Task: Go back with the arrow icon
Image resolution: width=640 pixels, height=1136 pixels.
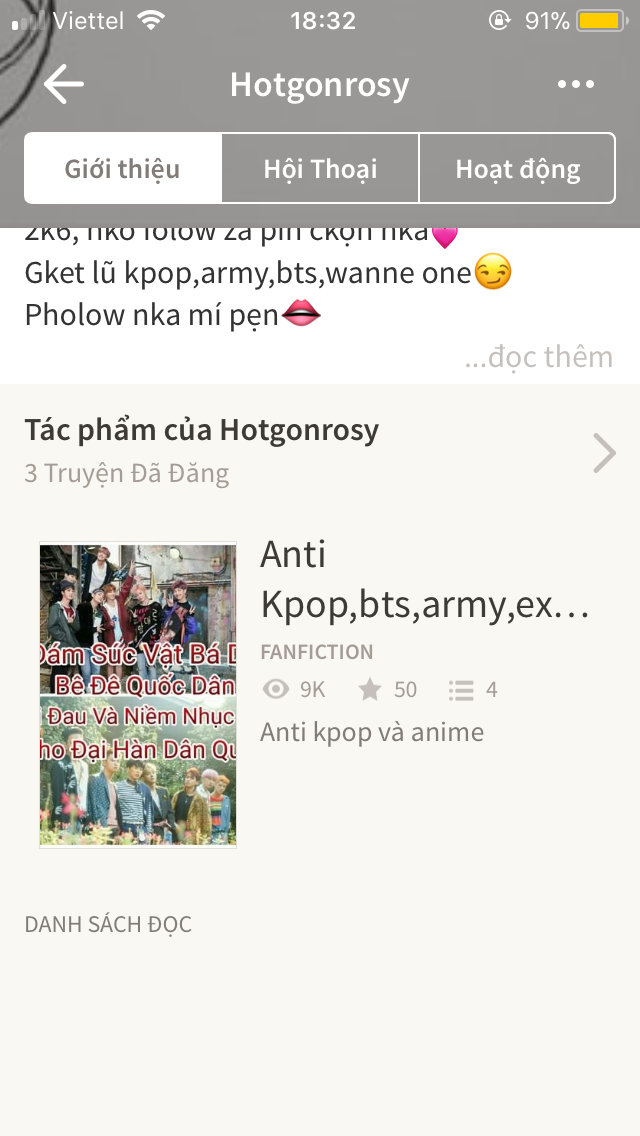Action: point(64,84)
